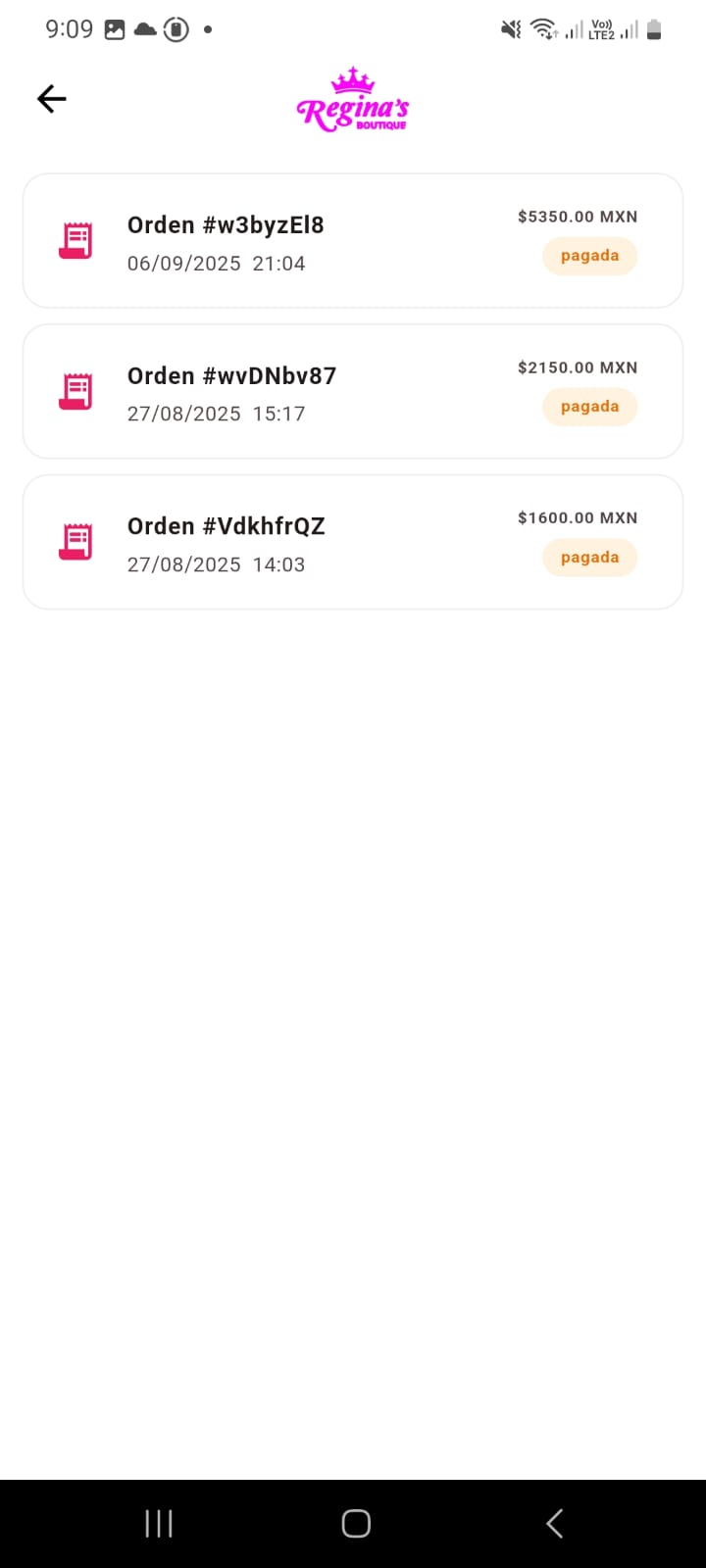
Task: Open order #wvDNbv87 details
Action: pos(352,392)
